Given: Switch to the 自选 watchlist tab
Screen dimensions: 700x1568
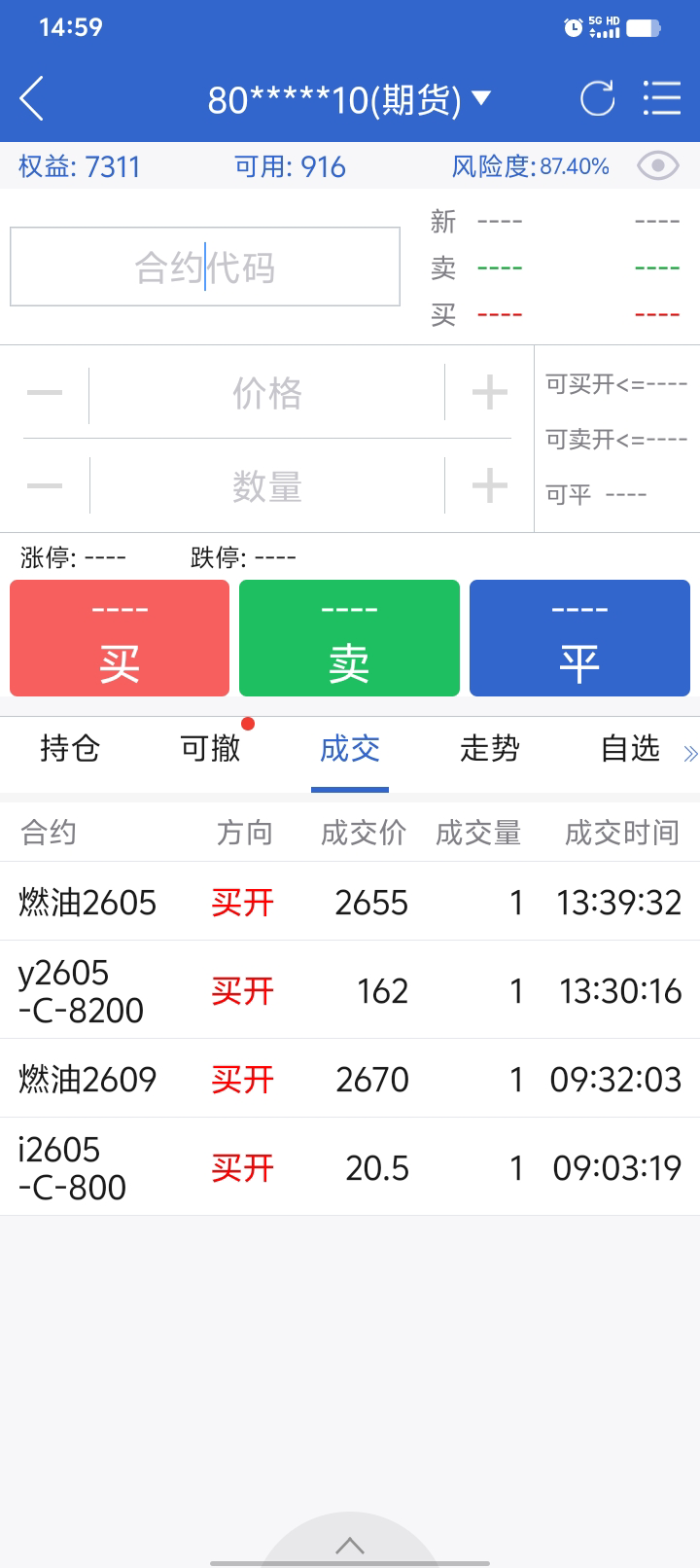Looking at the screenshot, I should tap(630, 749).
